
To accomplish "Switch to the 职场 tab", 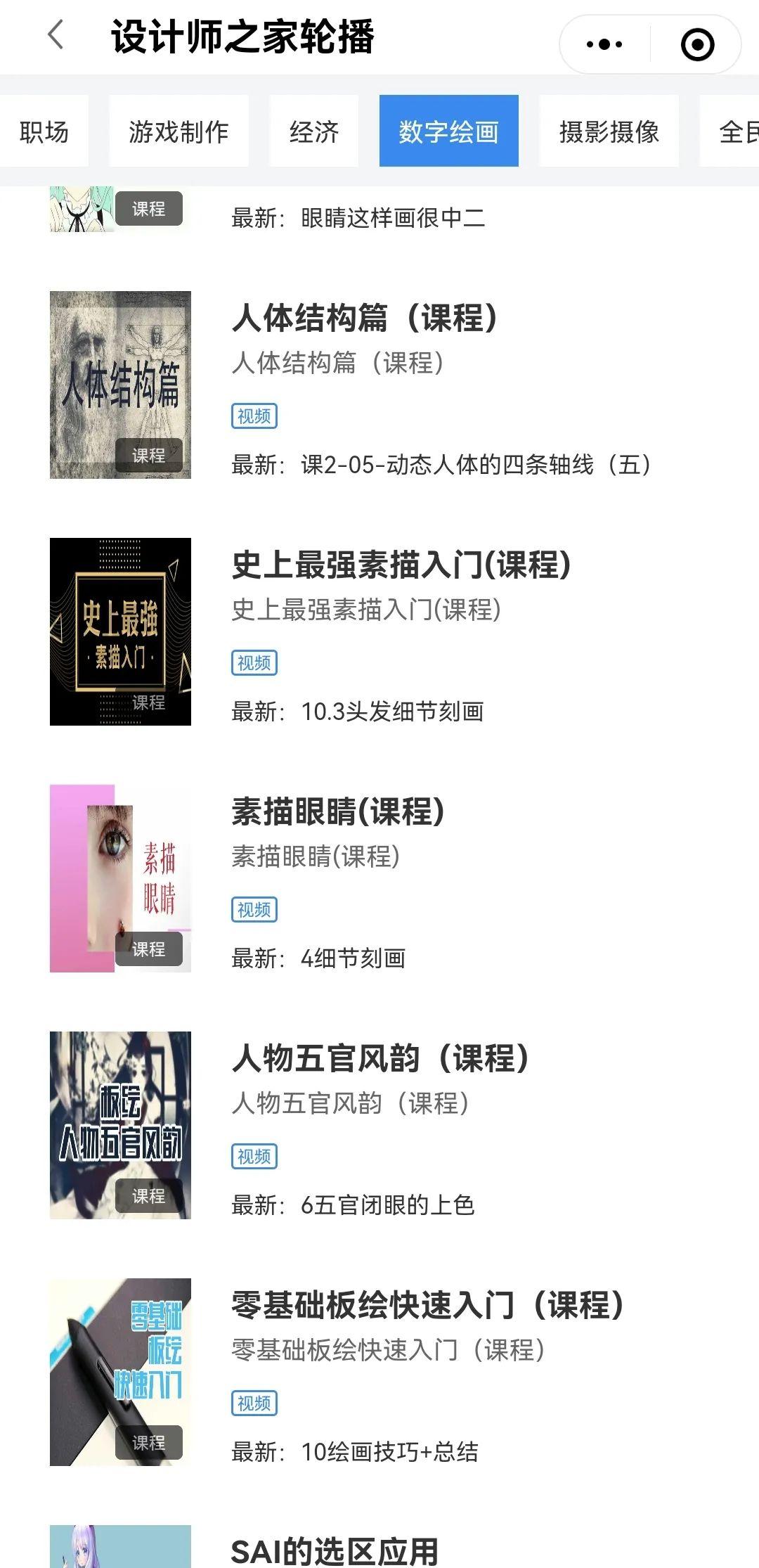I will 44,131.
